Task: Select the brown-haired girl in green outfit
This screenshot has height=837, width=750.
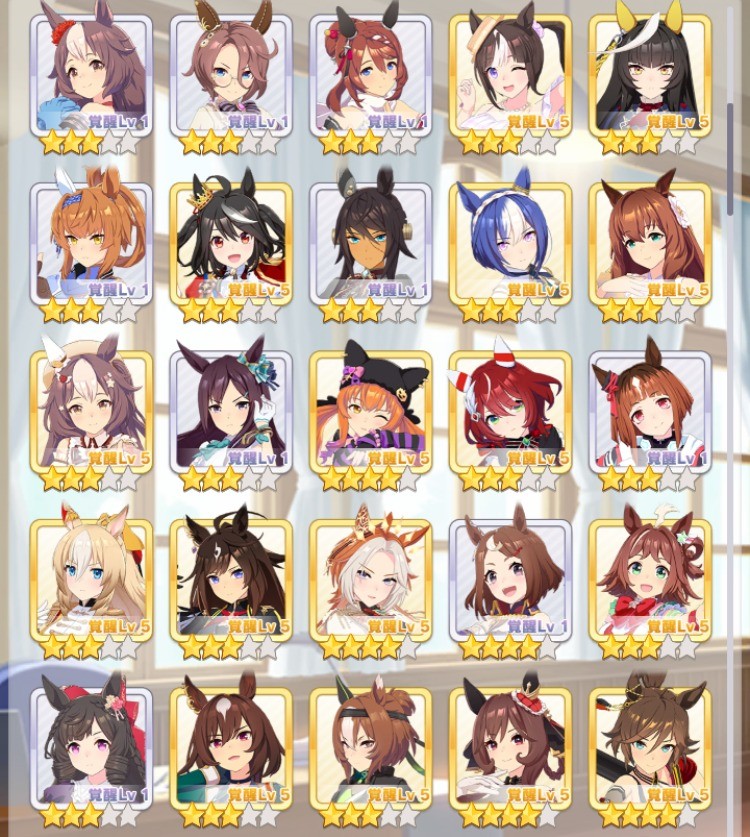Action: [231, 745]
